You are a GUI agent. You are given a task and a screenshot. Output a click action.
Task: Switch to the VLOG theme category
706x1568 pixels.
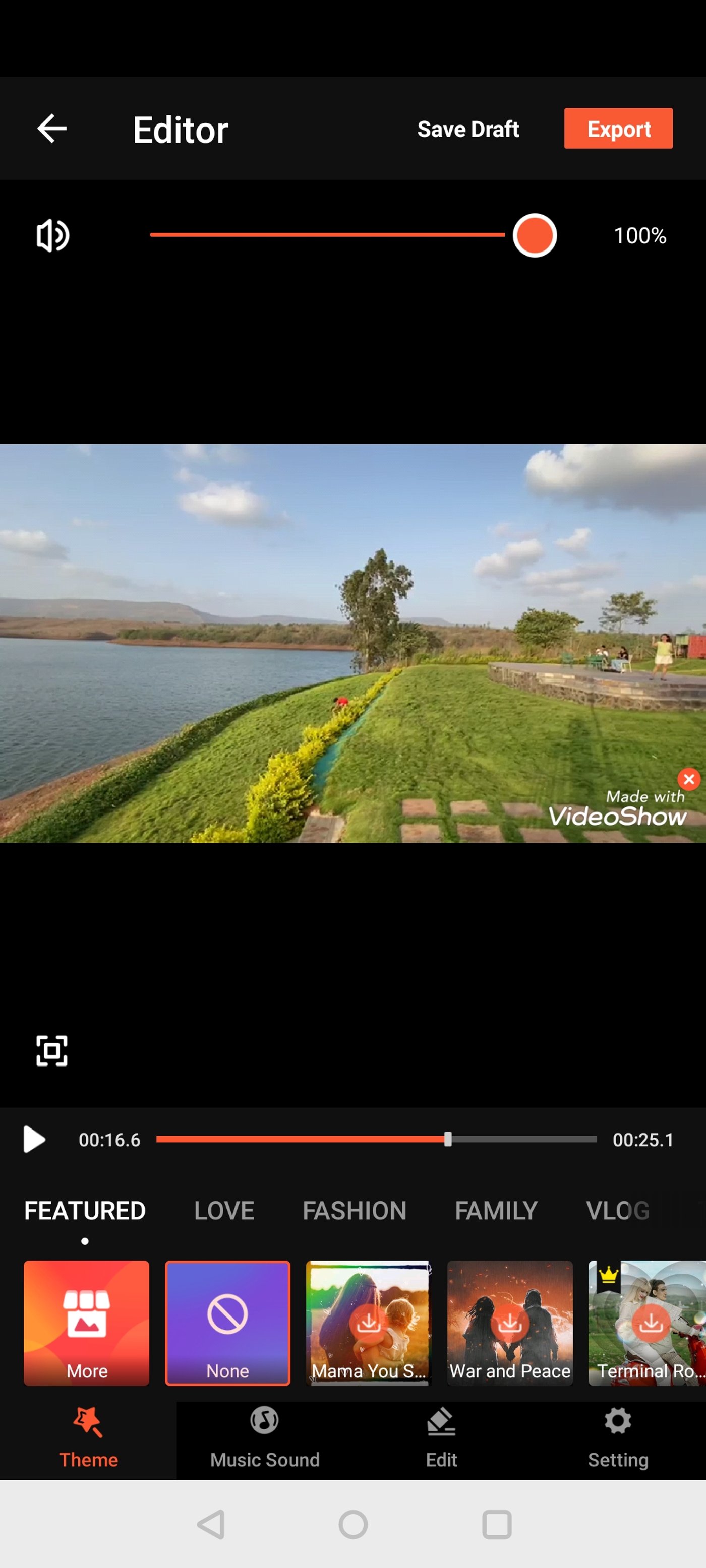click(x=617, y=1210)
